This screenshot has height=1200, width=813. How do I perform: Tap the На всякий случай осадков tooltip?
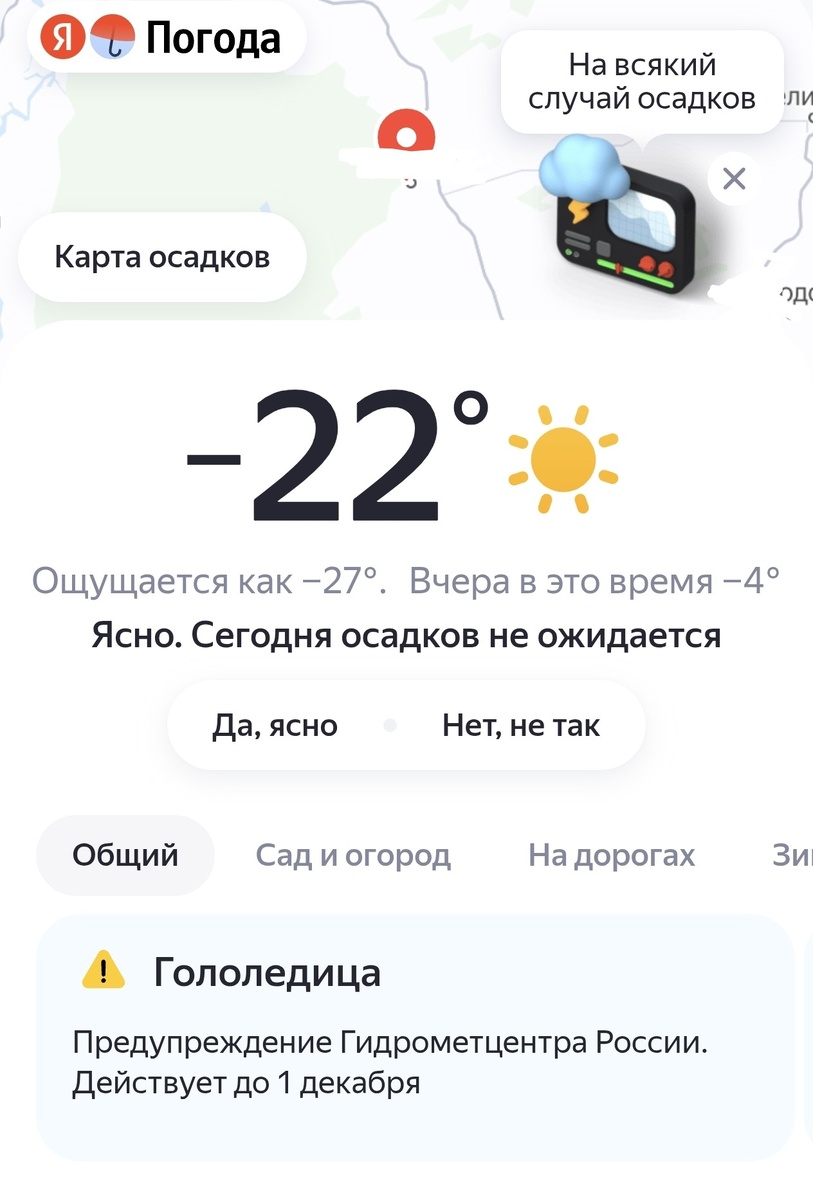point(640,80)
